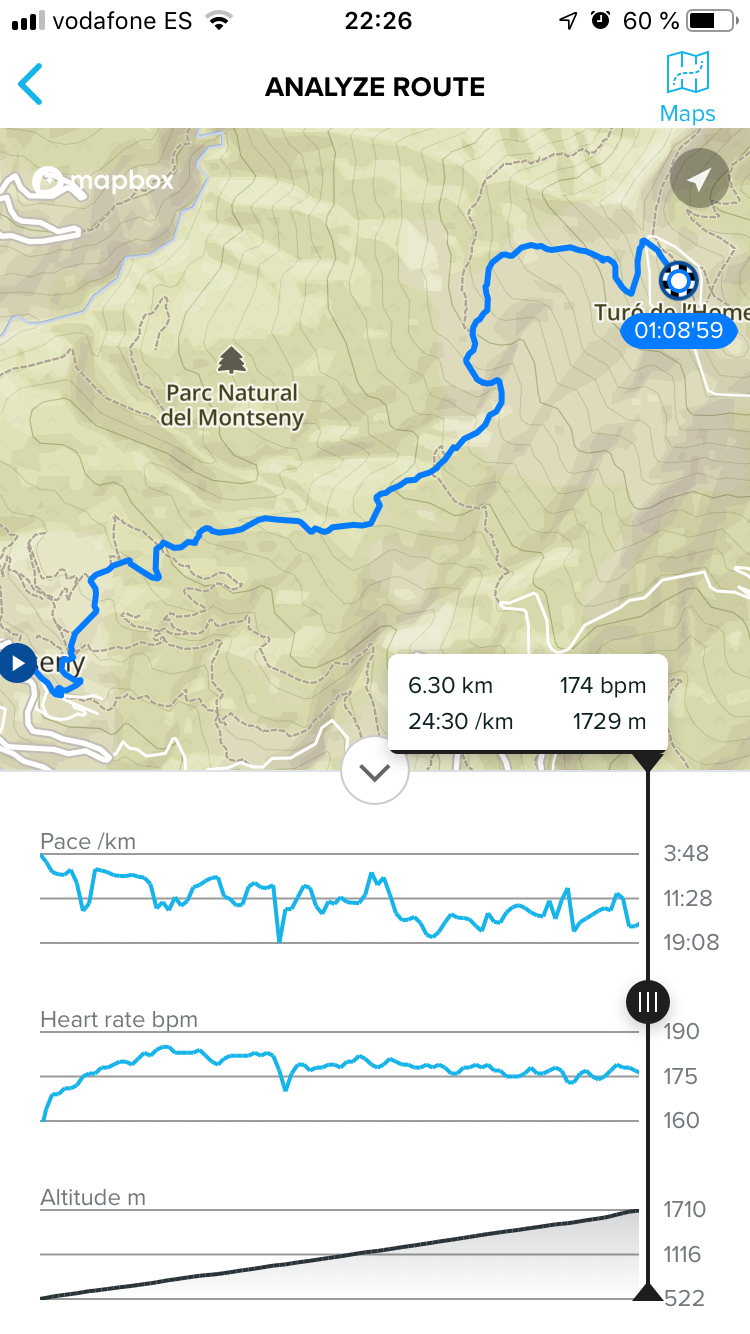The width and height of the screenshot is (750, 1334).
Task: Tap the graph scrubber handle
Action: 648,1002
